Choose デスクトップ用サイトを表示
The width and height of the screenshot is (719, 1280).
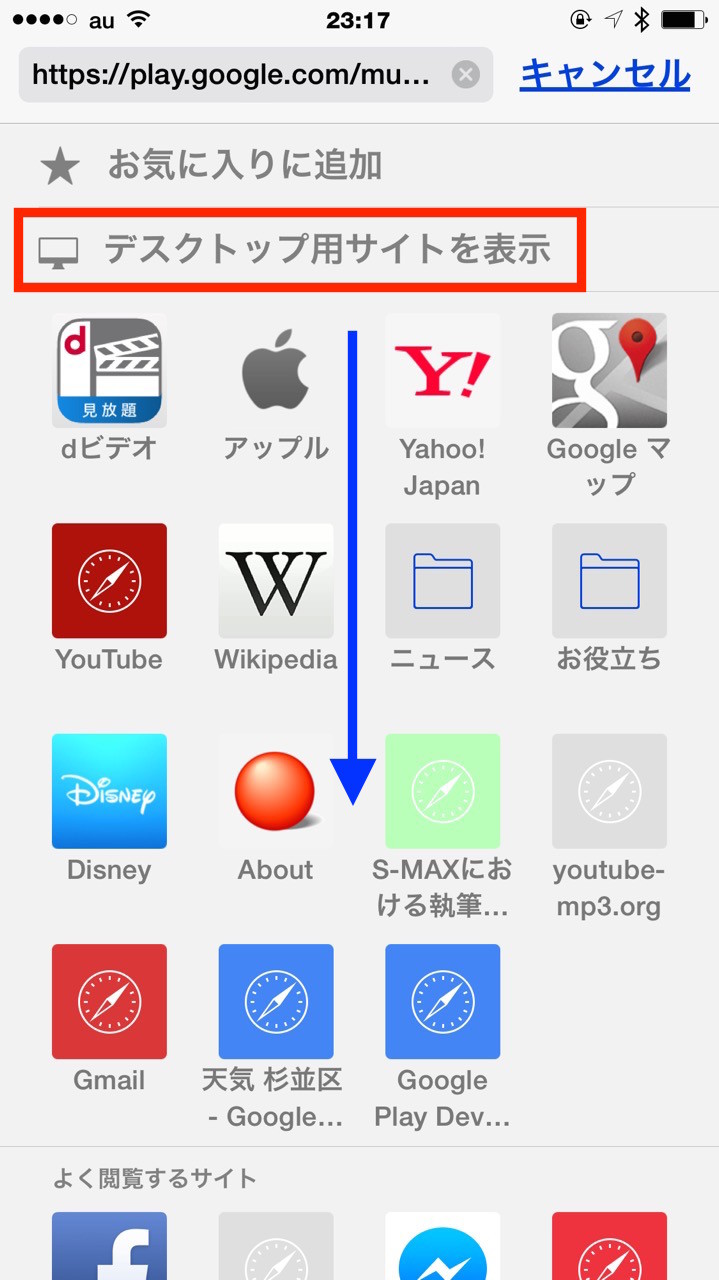(300, 250)
